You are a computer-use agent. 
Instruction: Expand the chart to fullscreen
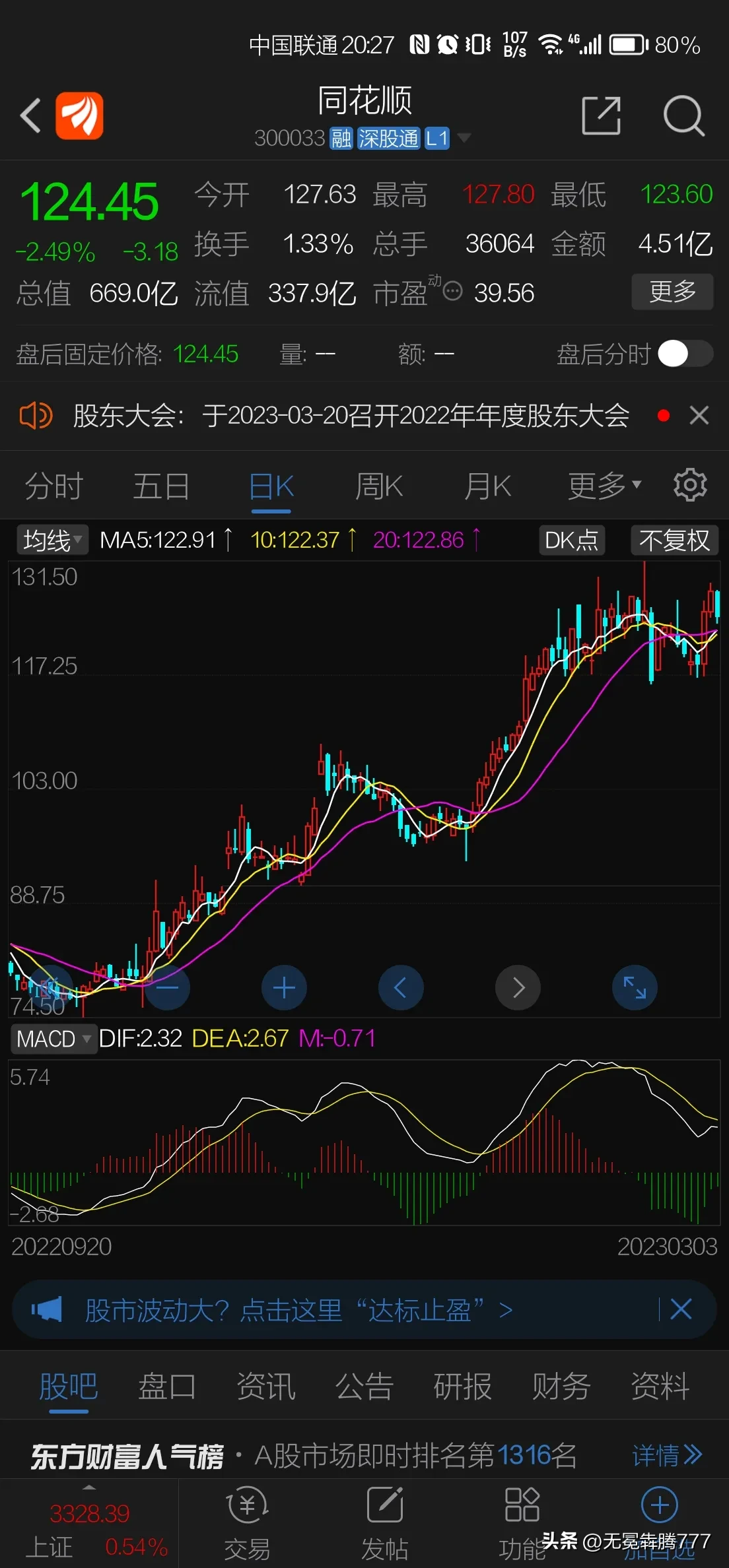click(x=635, y=987)
